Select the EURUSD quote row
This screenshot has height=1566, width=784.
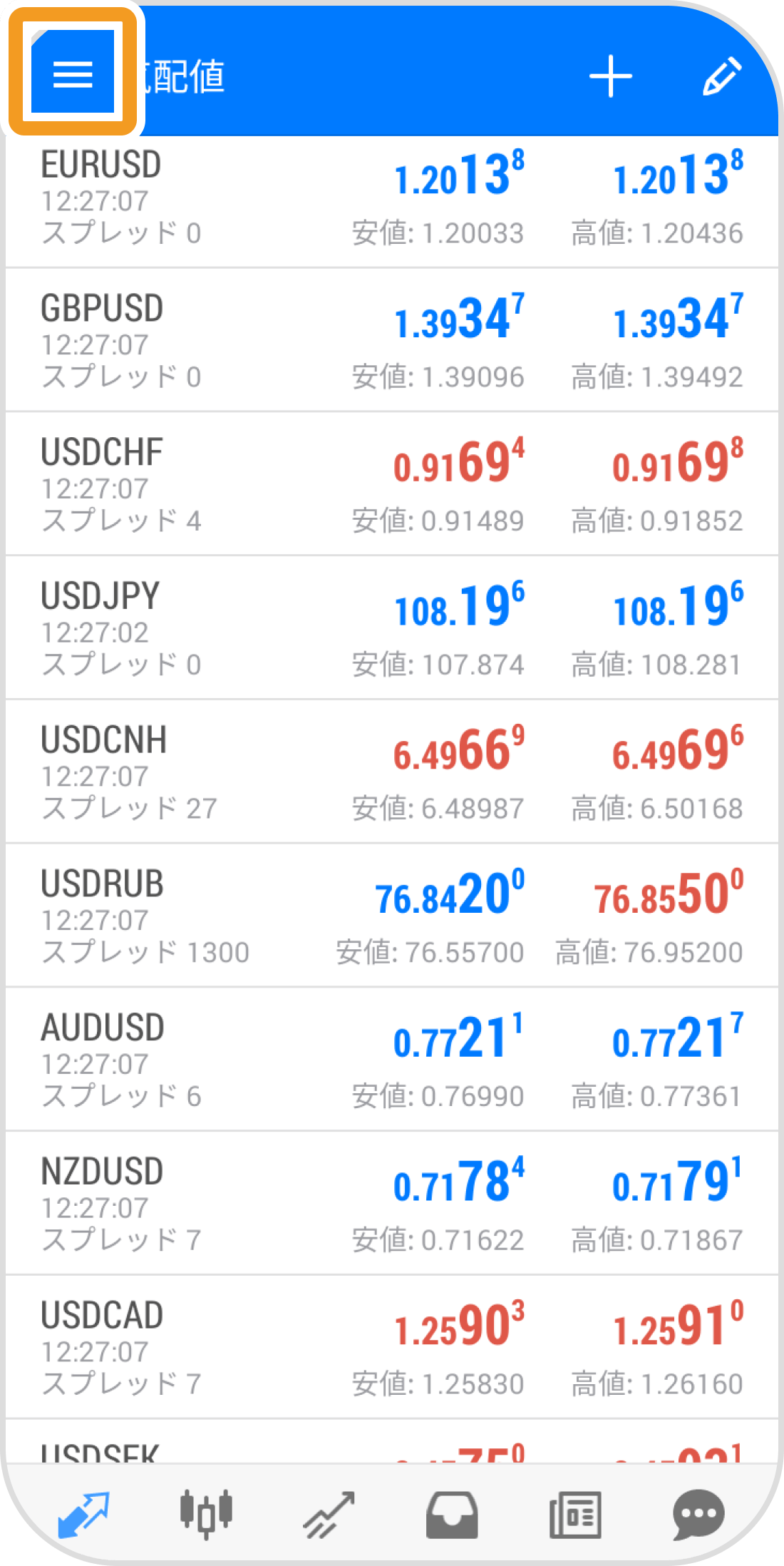pos(392,198)
